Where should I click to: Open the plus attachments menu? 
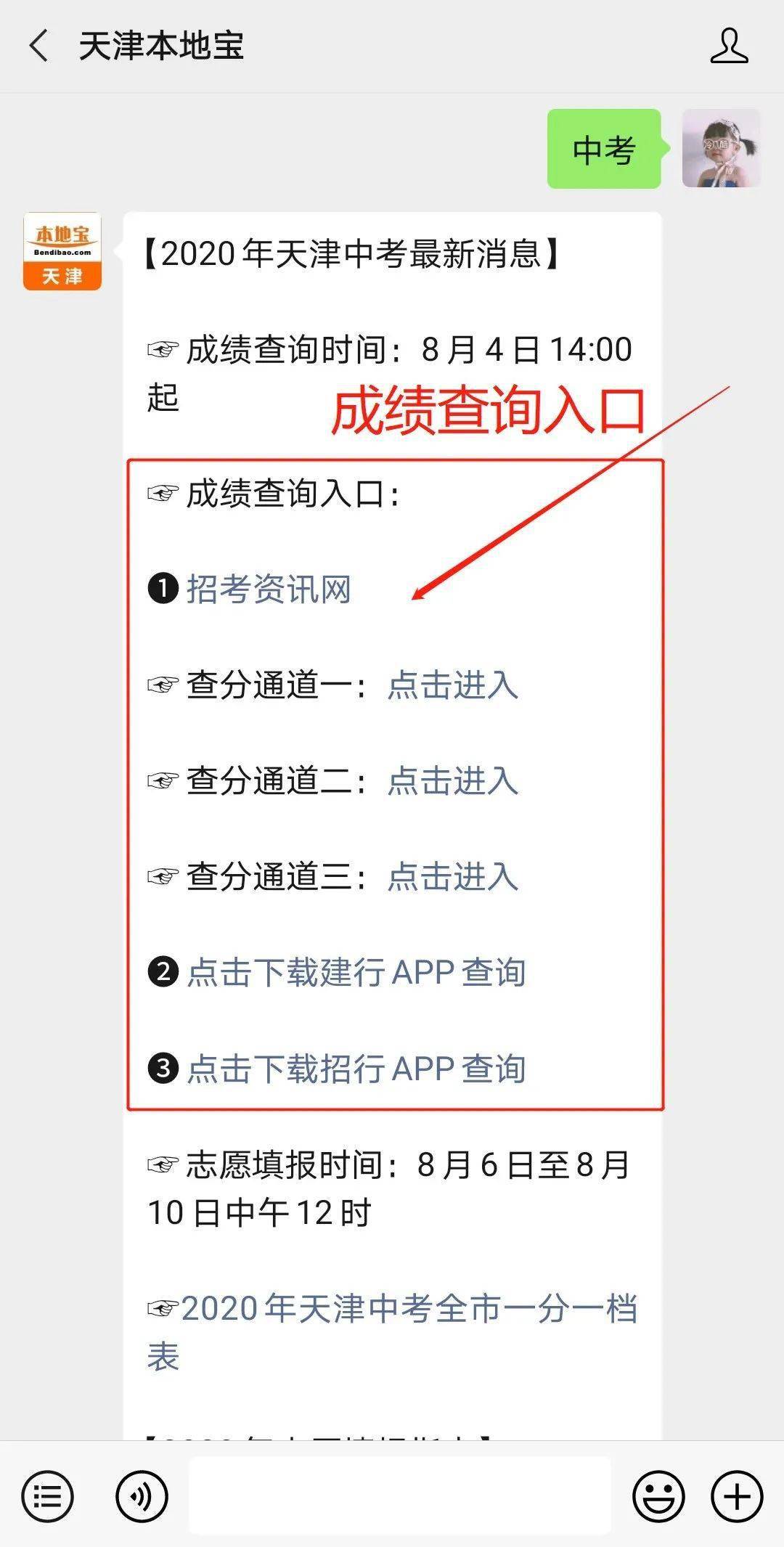[737, 1496]
